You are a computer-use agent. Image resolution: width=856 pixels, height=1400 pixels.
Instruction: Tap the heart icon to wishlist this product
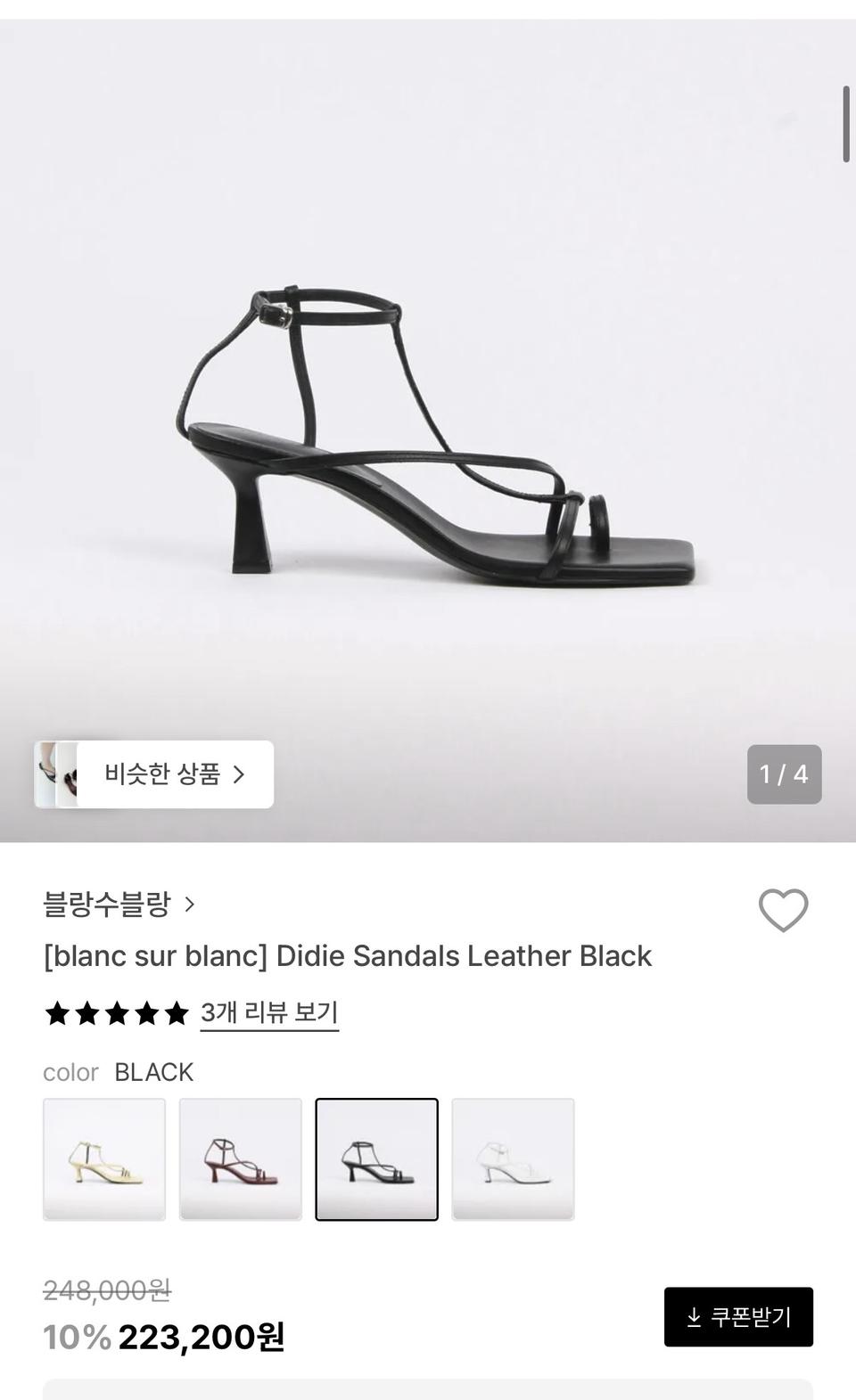click(783, 910)
